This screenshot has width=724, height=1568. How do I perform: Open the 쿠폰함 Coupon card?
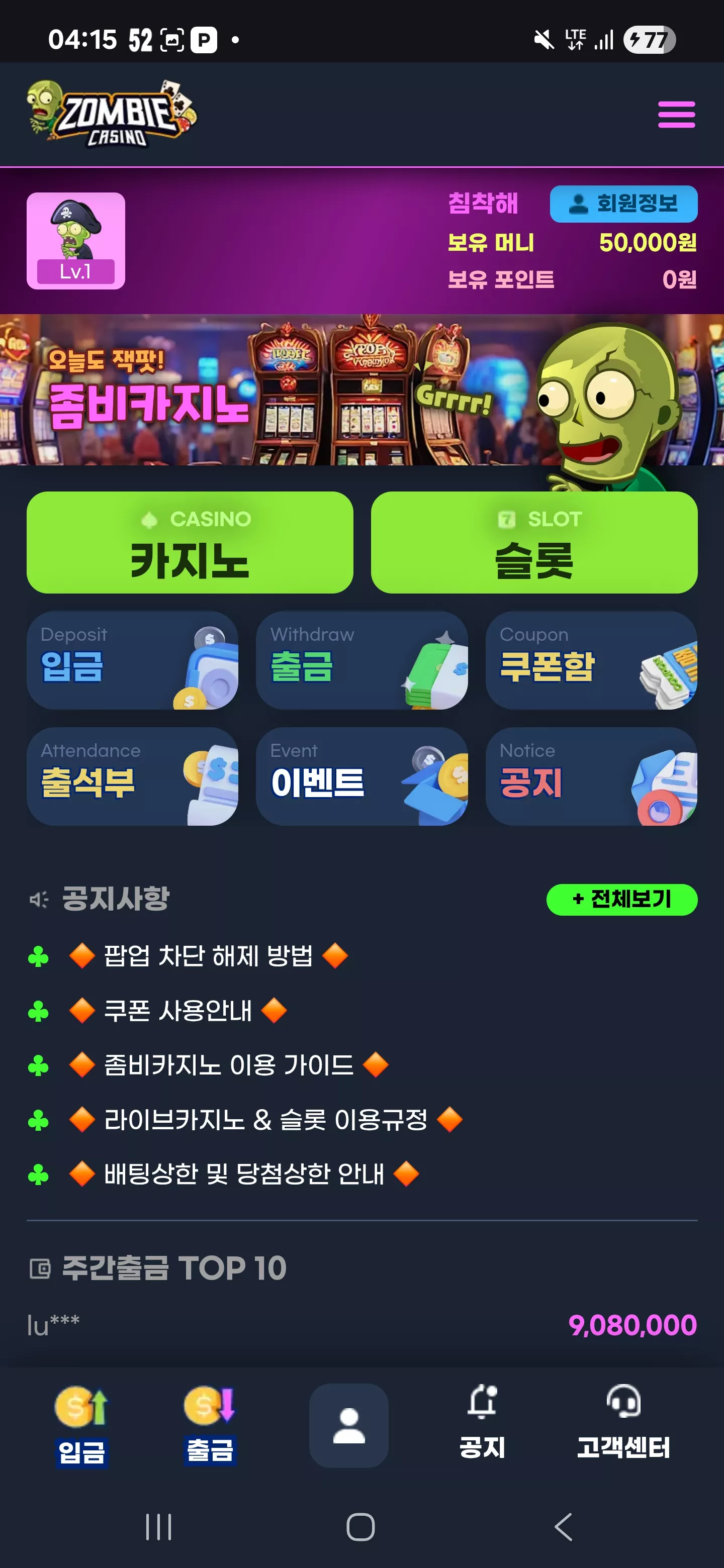coord(591,660)
